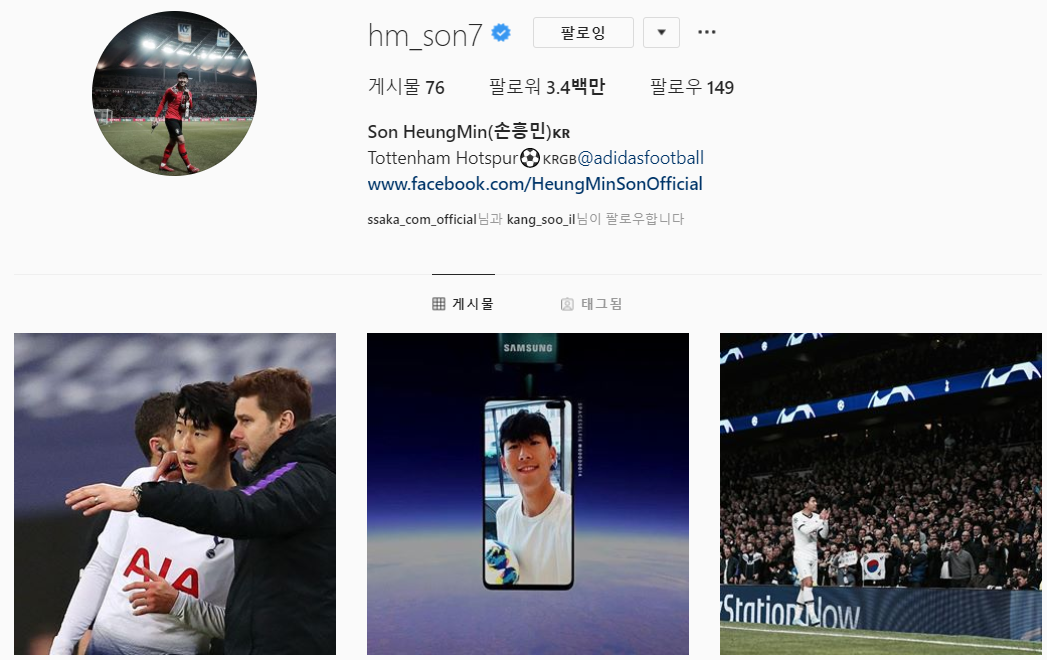Open ssaka_com_official follower profile
The width and height of the screenshot is (1047, 660).
[x=422, y=219]
